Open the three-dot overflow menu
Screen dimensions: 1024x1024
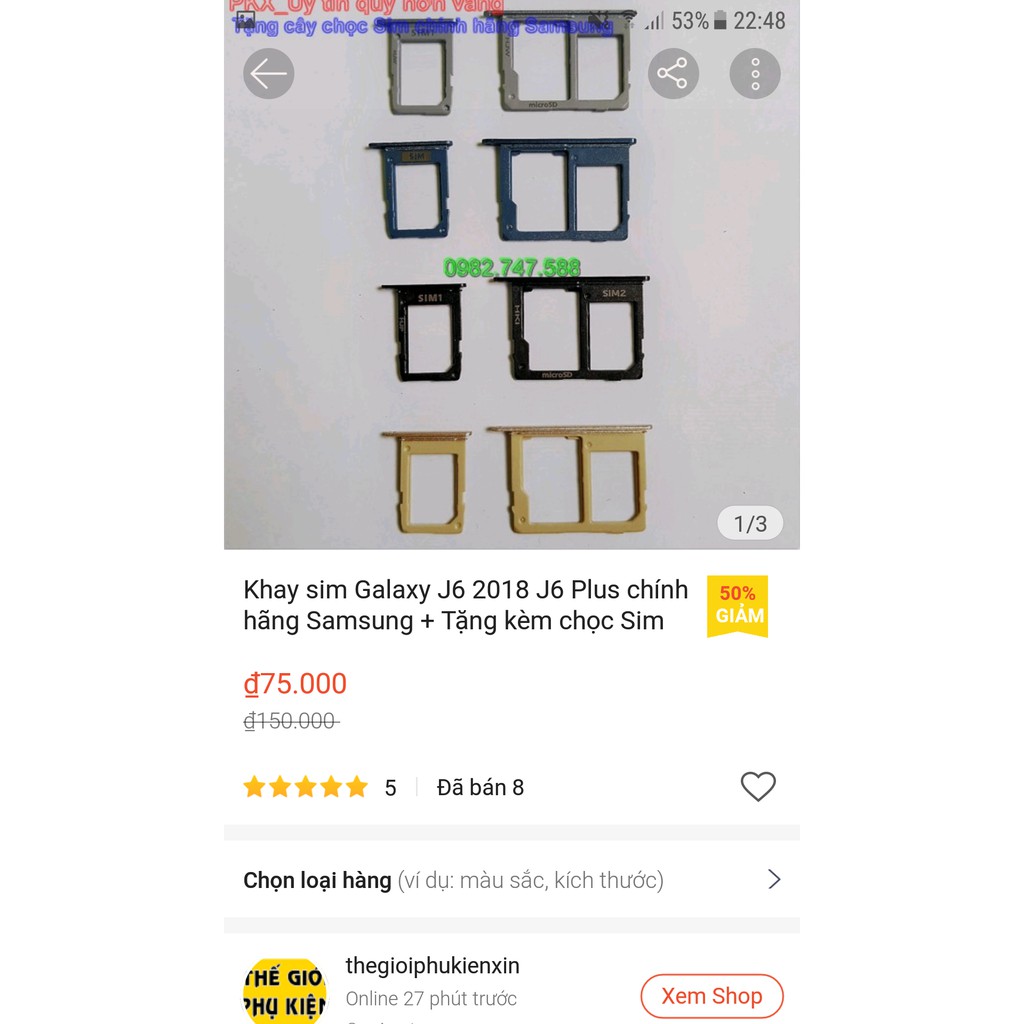click(x=755, y=74)
